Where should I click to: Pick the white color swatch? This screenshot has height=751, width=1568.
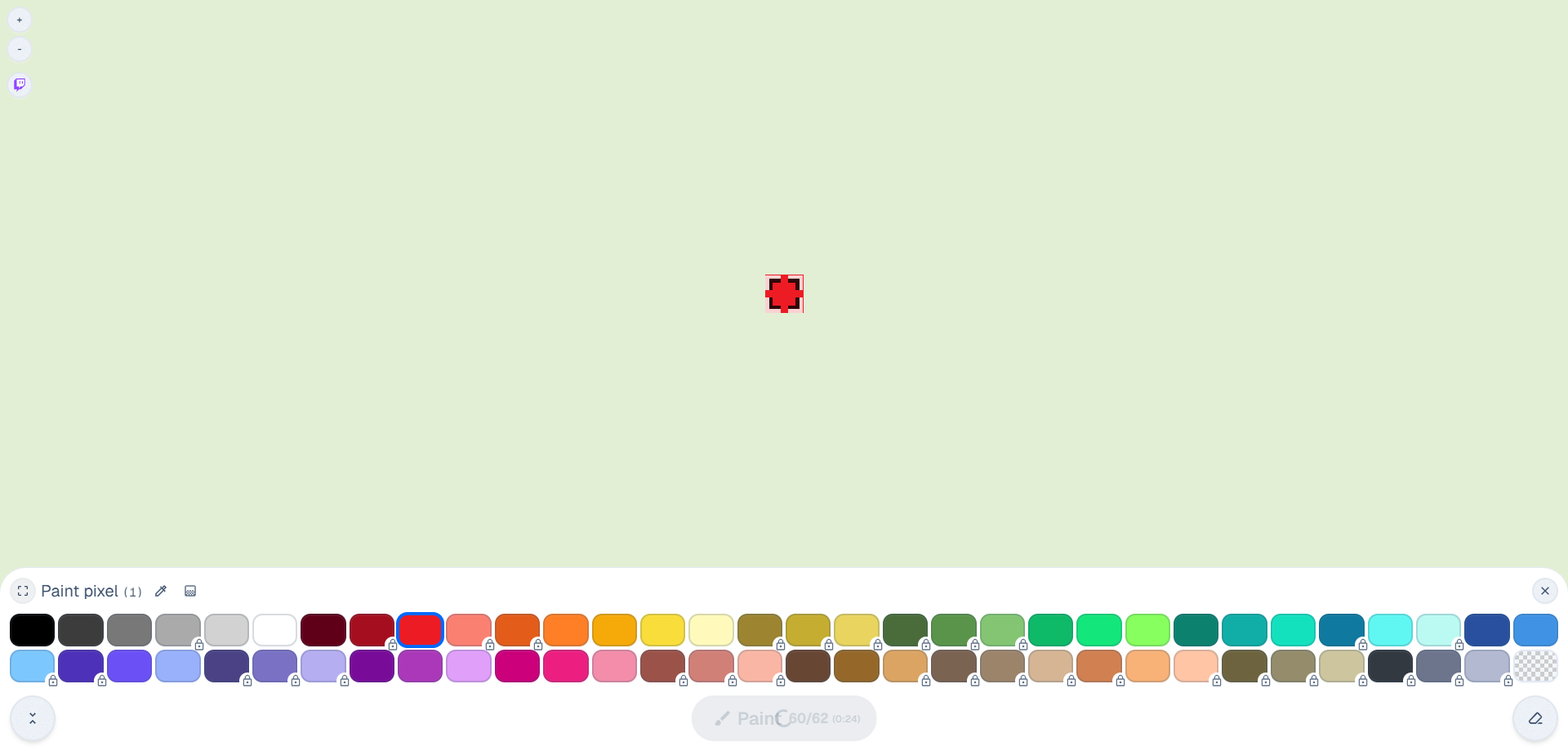(x=274, y=630)
